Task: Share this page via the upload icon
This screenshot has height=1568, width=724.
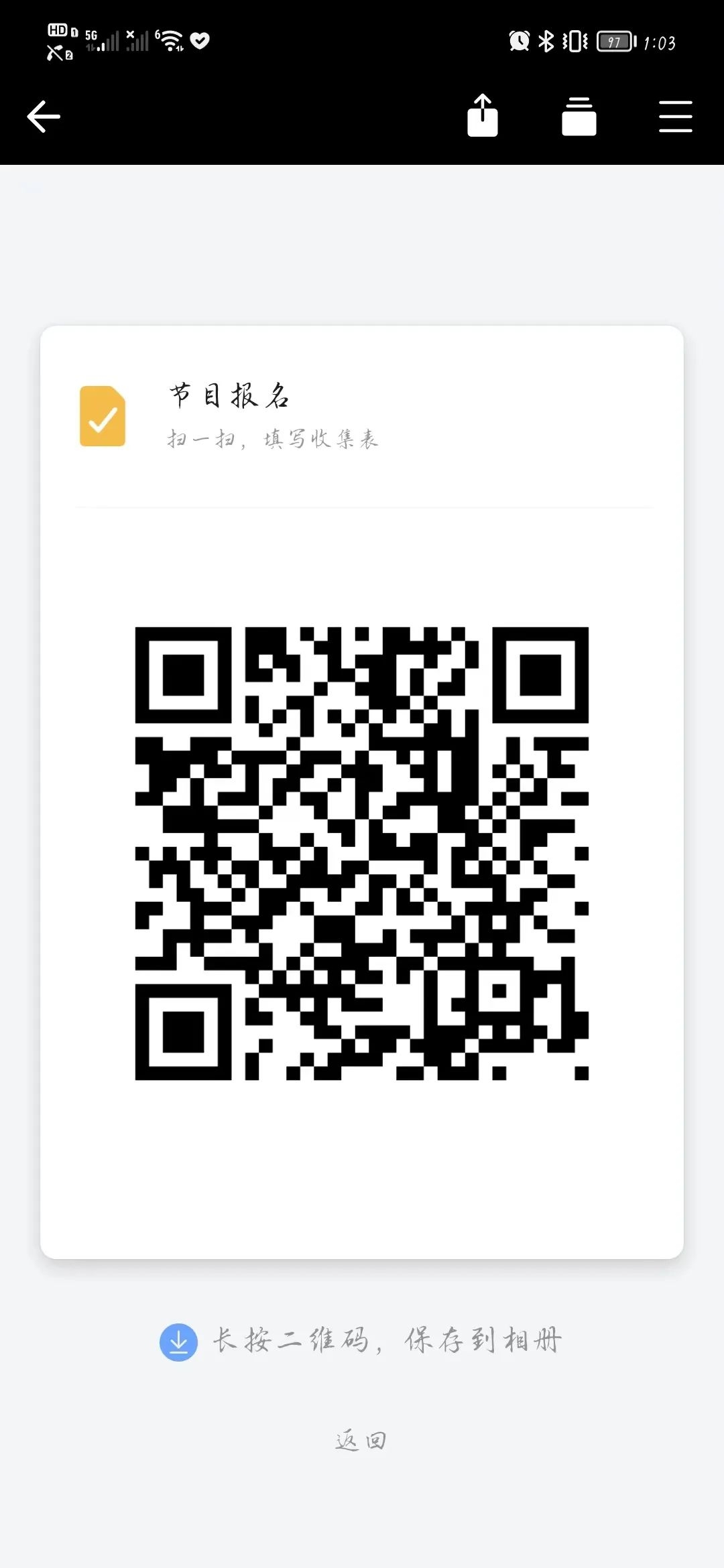Action: [x=482, y=117]
